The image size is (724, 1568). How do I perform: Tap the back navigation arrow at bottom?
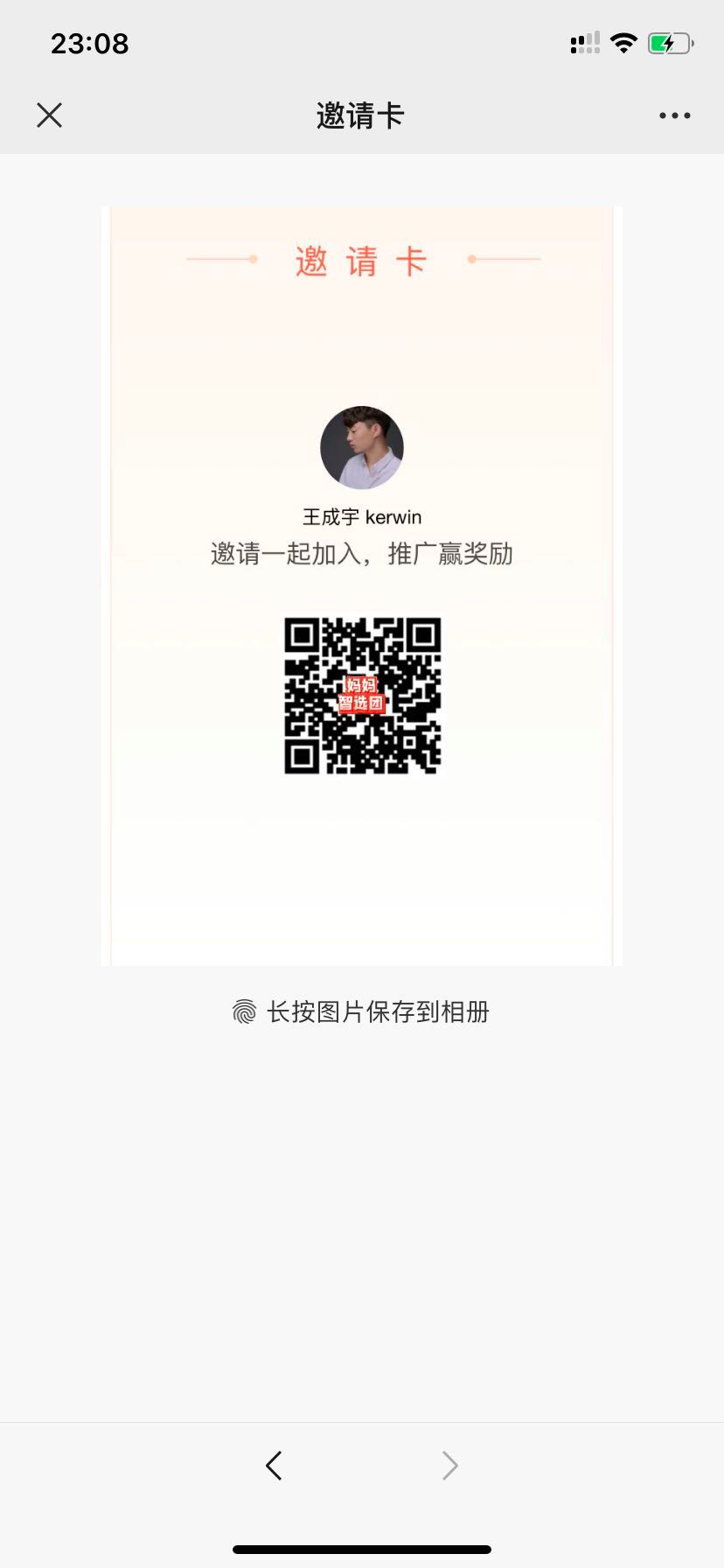(274, 1465)
